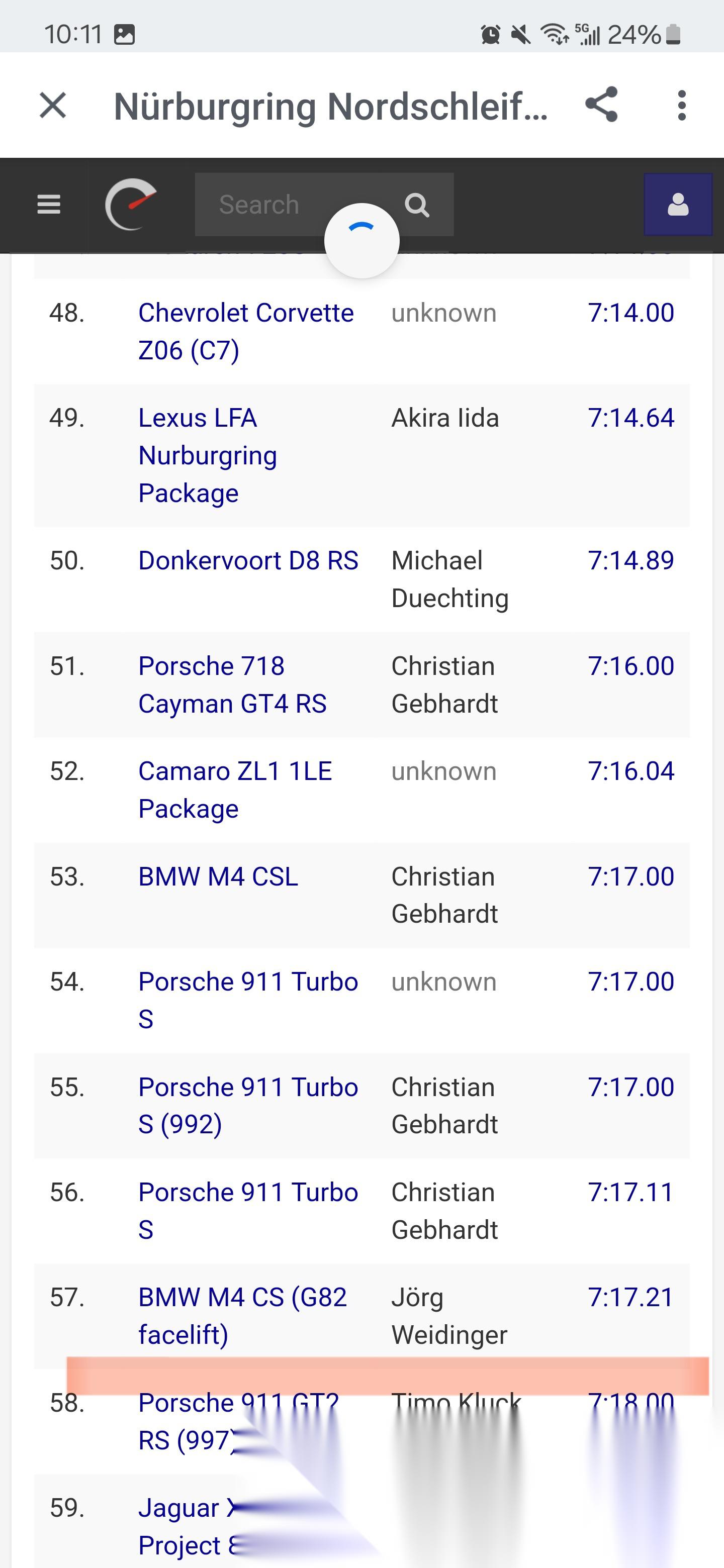The width and height of the screenshot is (724, 1568).
Task: Open BMW M4 CSL link
Action: 218,876
